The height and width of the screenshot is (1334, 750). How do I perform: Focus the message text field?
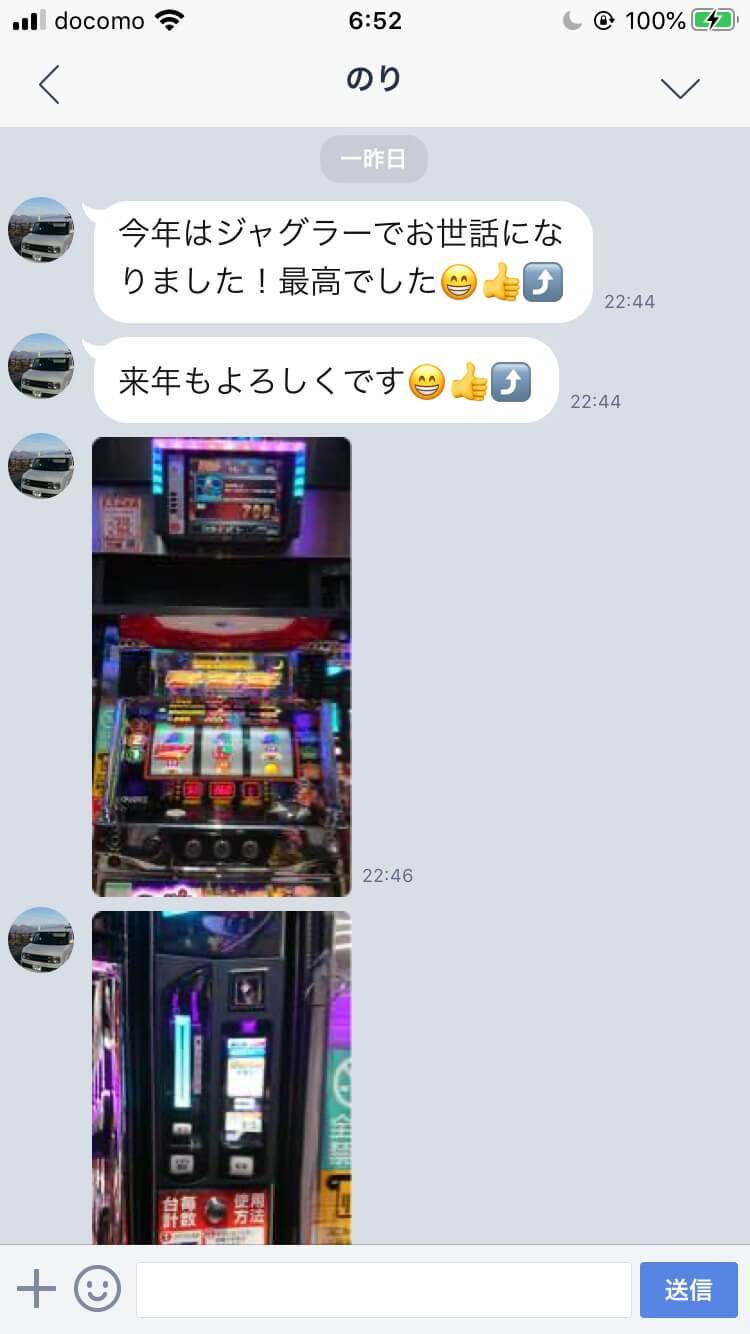click(x=383, y=1289)
